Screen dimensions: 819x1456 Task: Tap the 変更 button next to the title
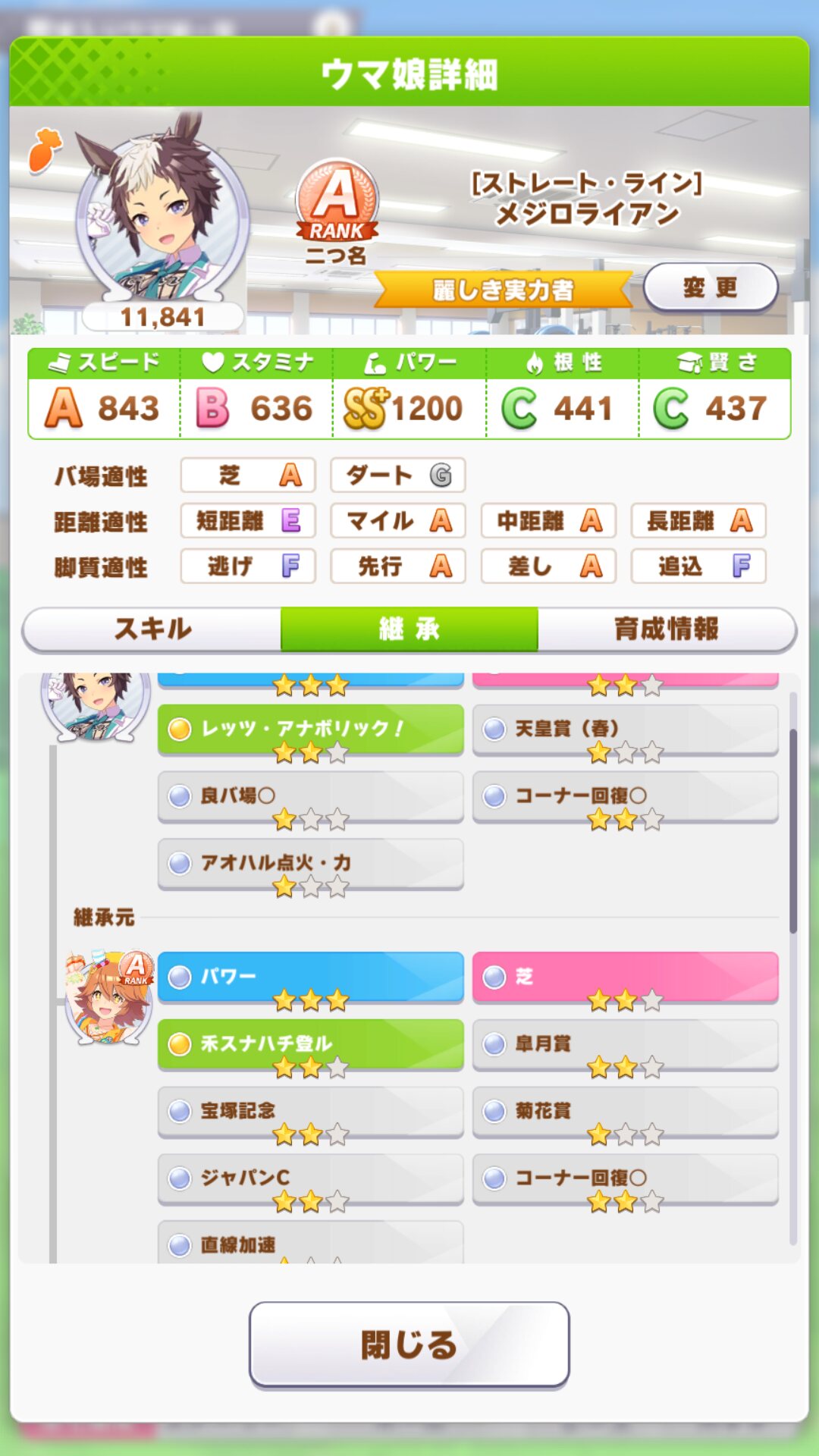coord(711,288)
